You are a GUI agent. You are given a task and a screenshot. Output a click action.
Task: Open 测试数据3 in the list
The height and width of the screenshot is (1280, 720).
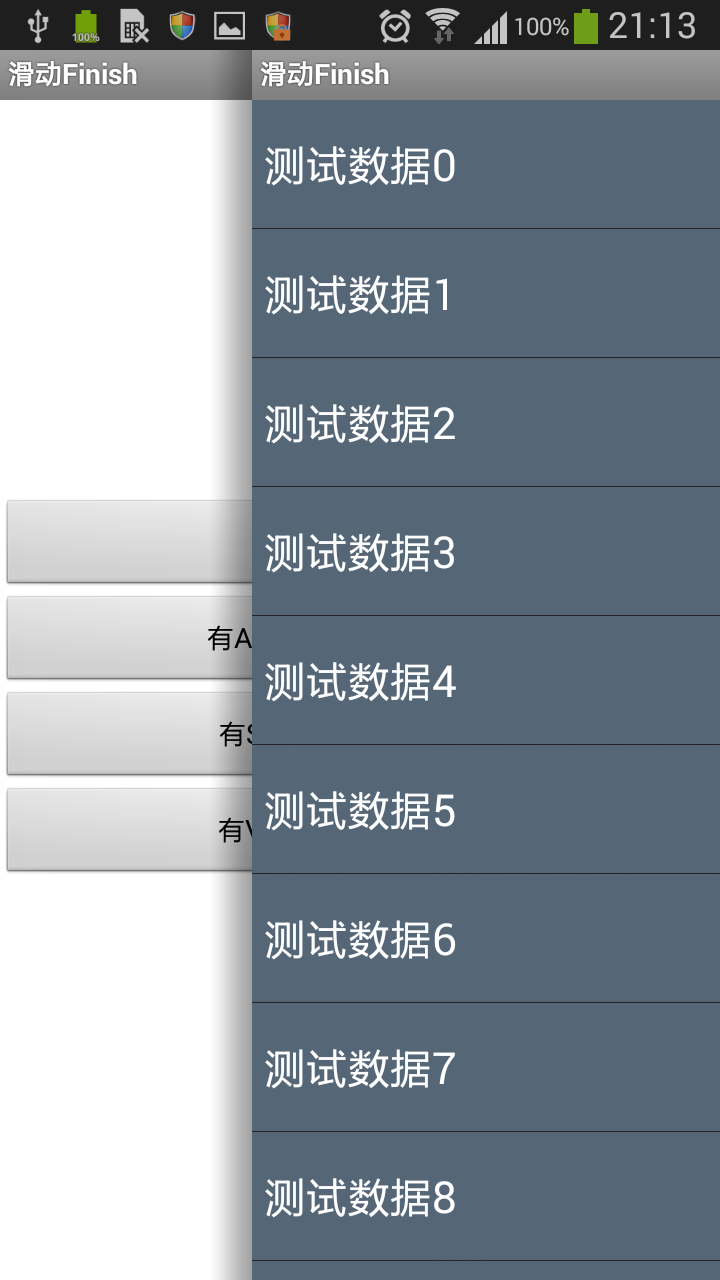[486, 551]
